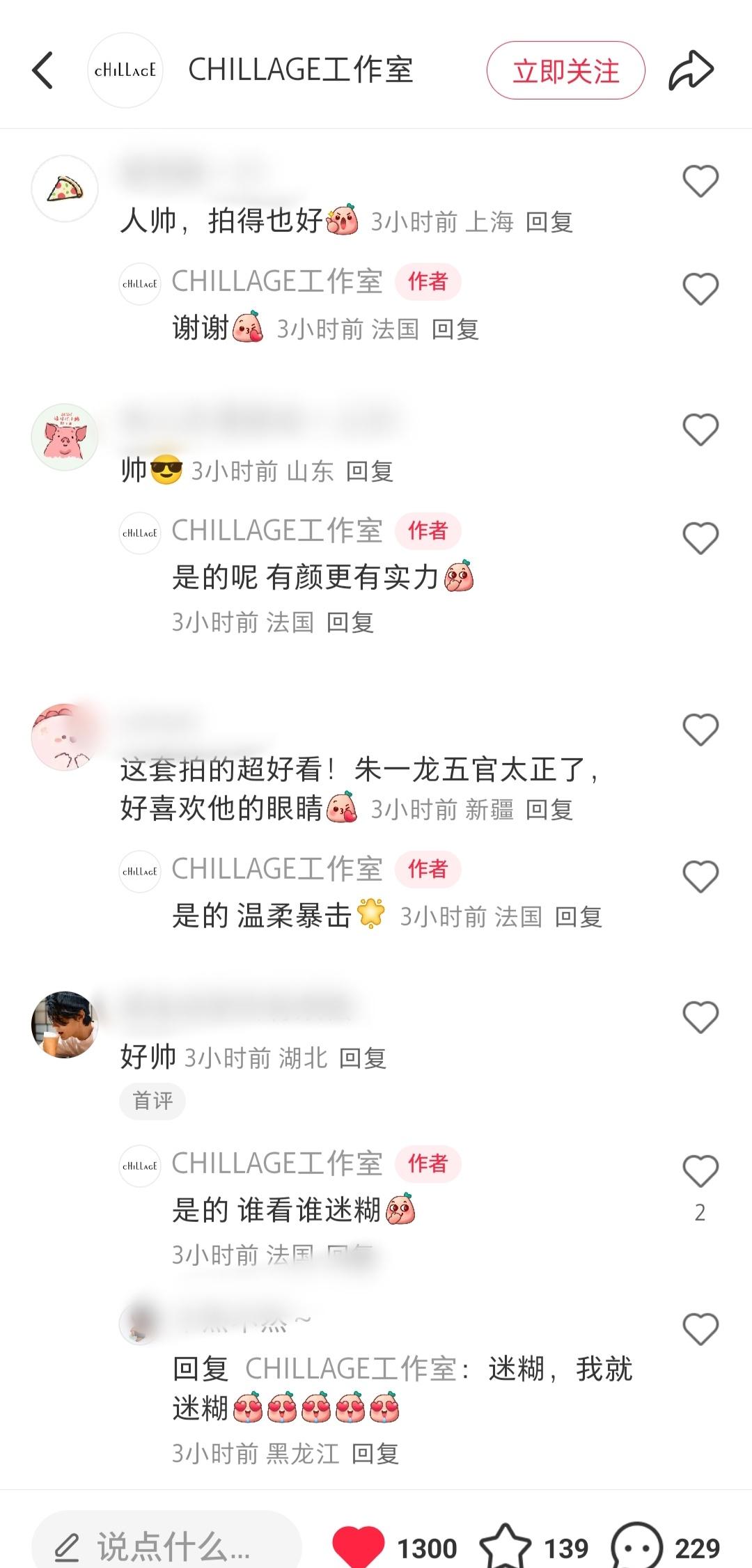Like the reply 是的 谁看谁迷糊
752x1568 pixels.
click(700, 1170)
